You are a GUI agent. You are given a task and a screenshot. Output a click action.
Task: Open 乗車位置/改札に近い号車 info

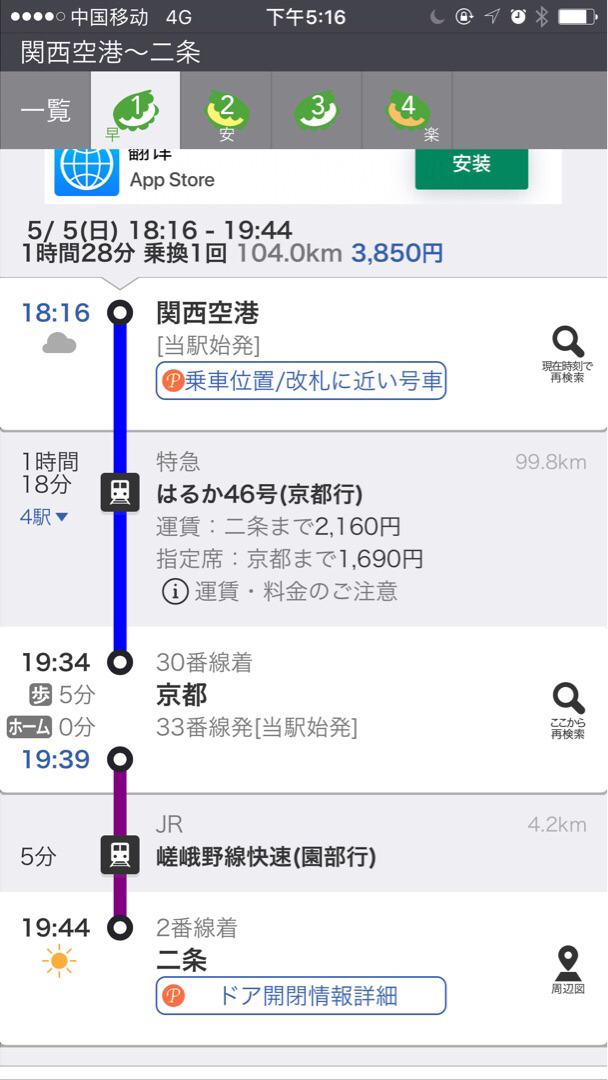[x=301, y=380]
